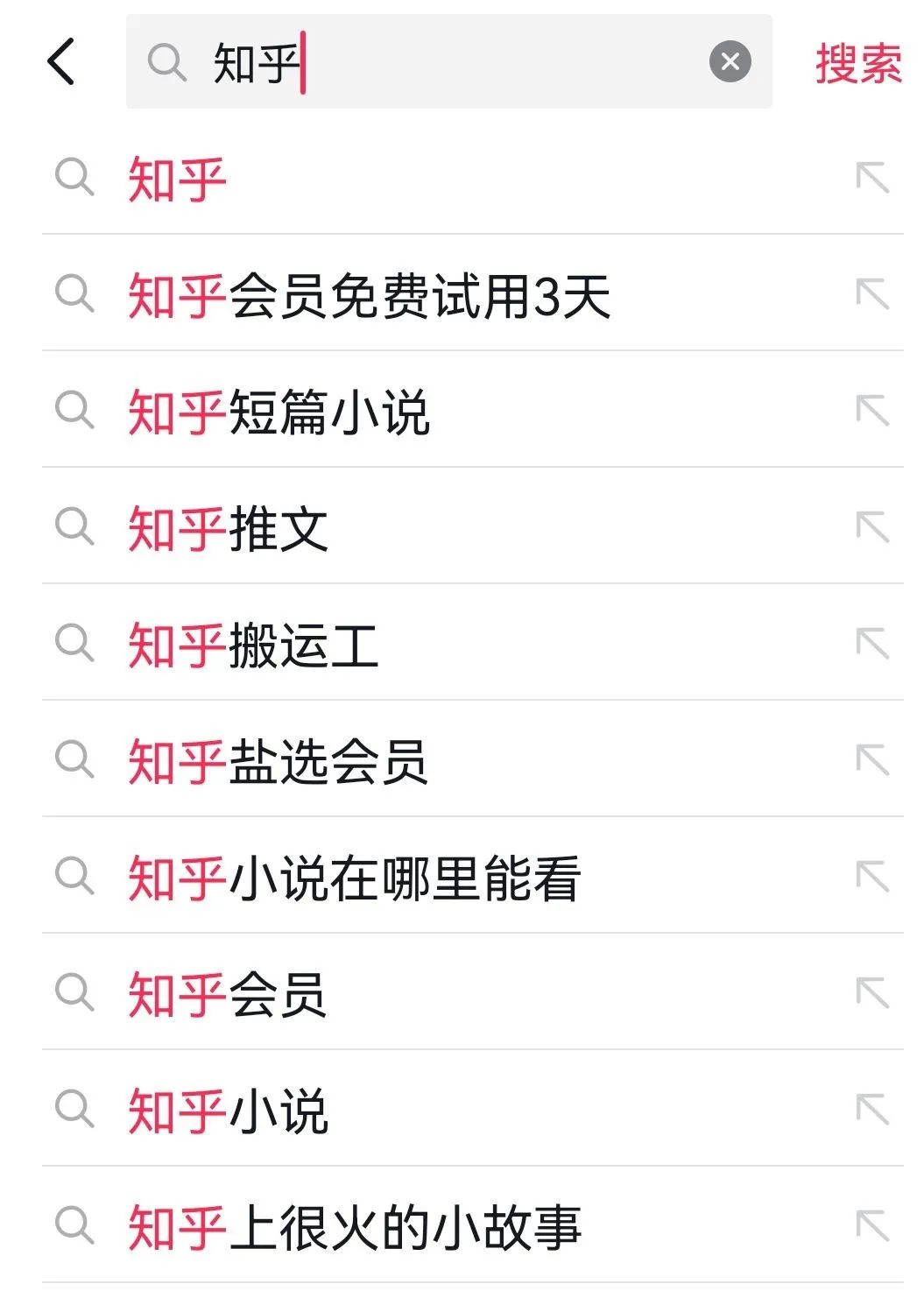Screen dimensions: 924x1291
Task: Choose the 知乎推文 suggestion
Action: coord(228,528)
